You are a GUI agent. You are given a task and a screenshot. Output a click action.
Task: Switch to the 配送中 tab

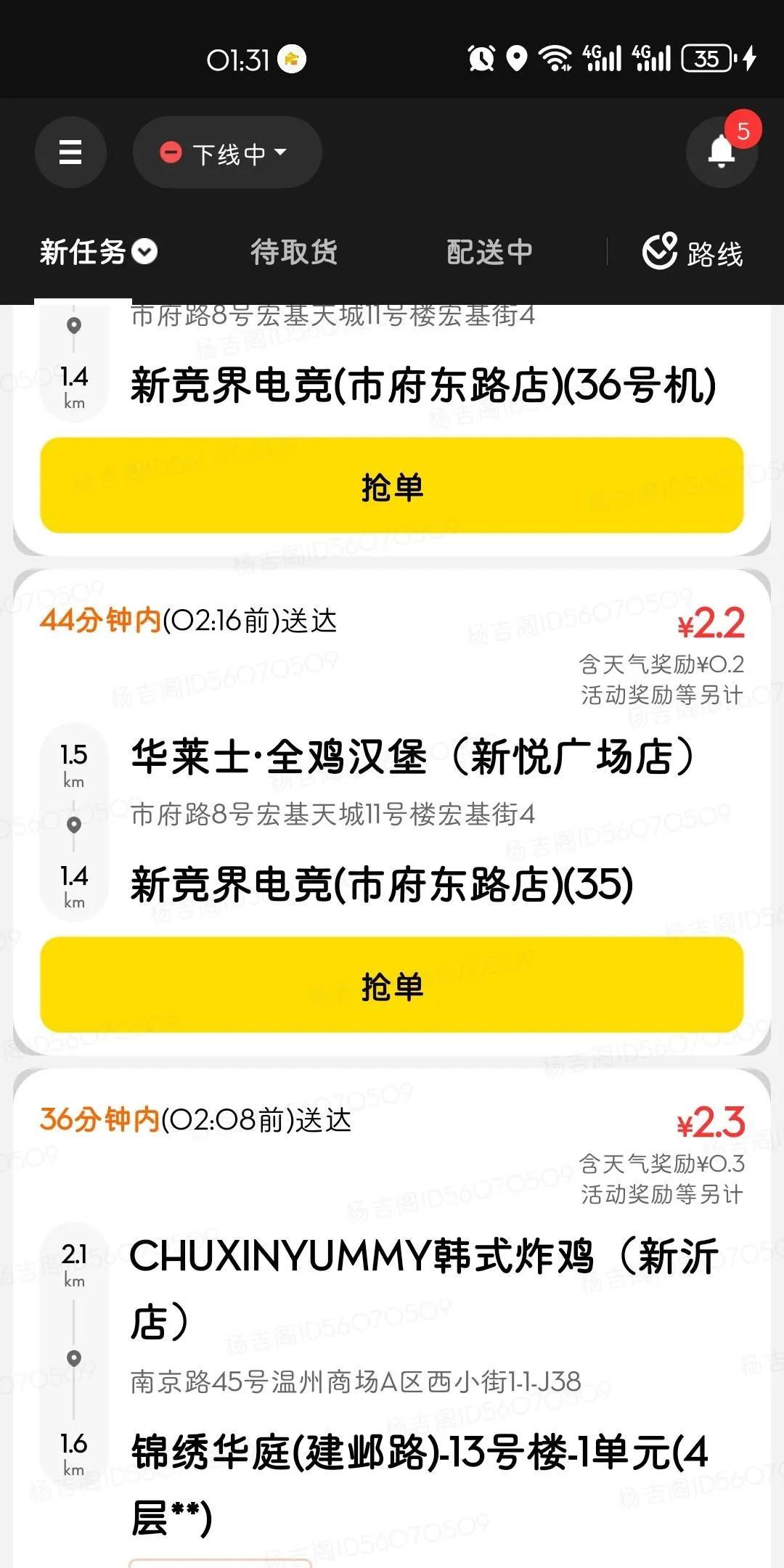(x=490, y=252)
